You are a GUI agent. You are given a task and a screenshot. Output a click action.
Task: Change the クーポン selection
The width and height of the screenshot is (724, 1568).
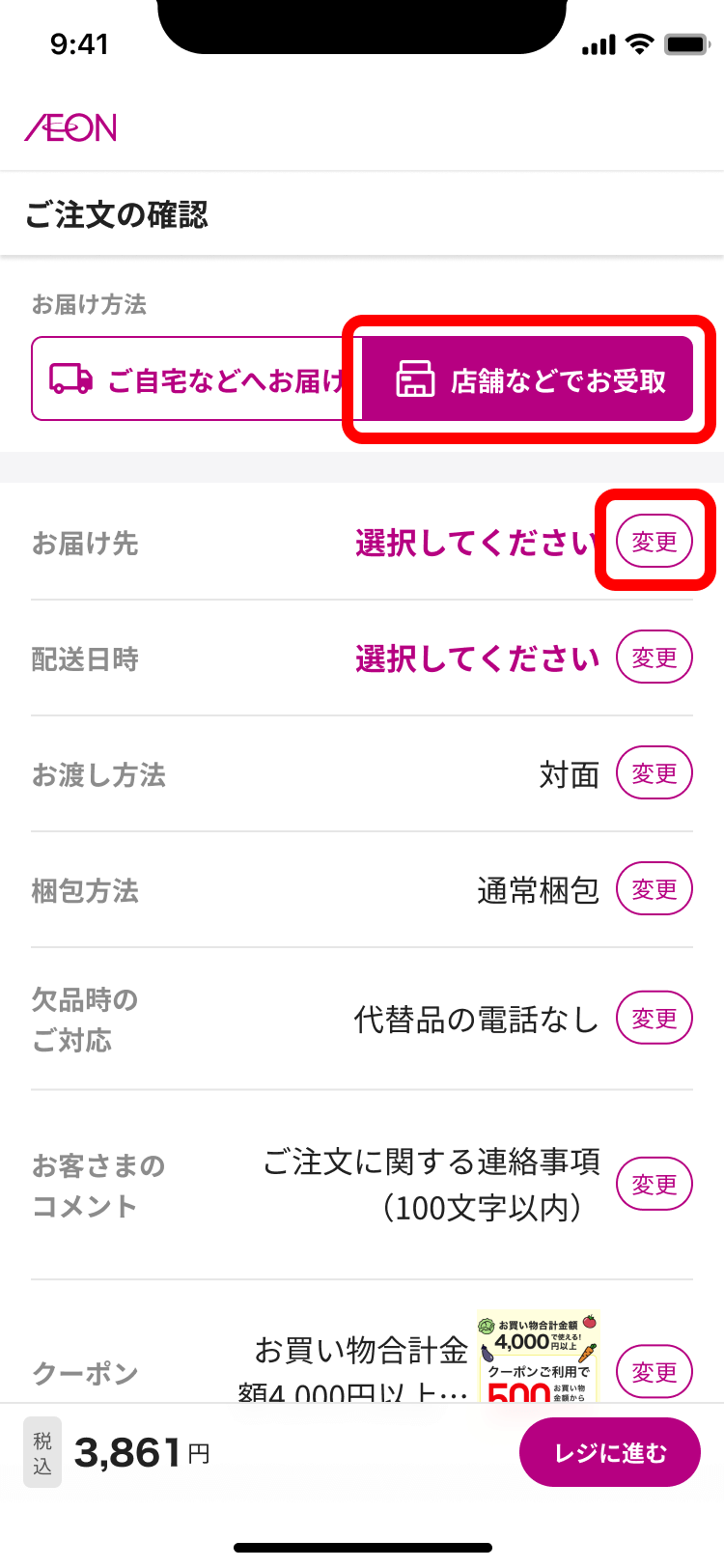(x=654, y=1371)
